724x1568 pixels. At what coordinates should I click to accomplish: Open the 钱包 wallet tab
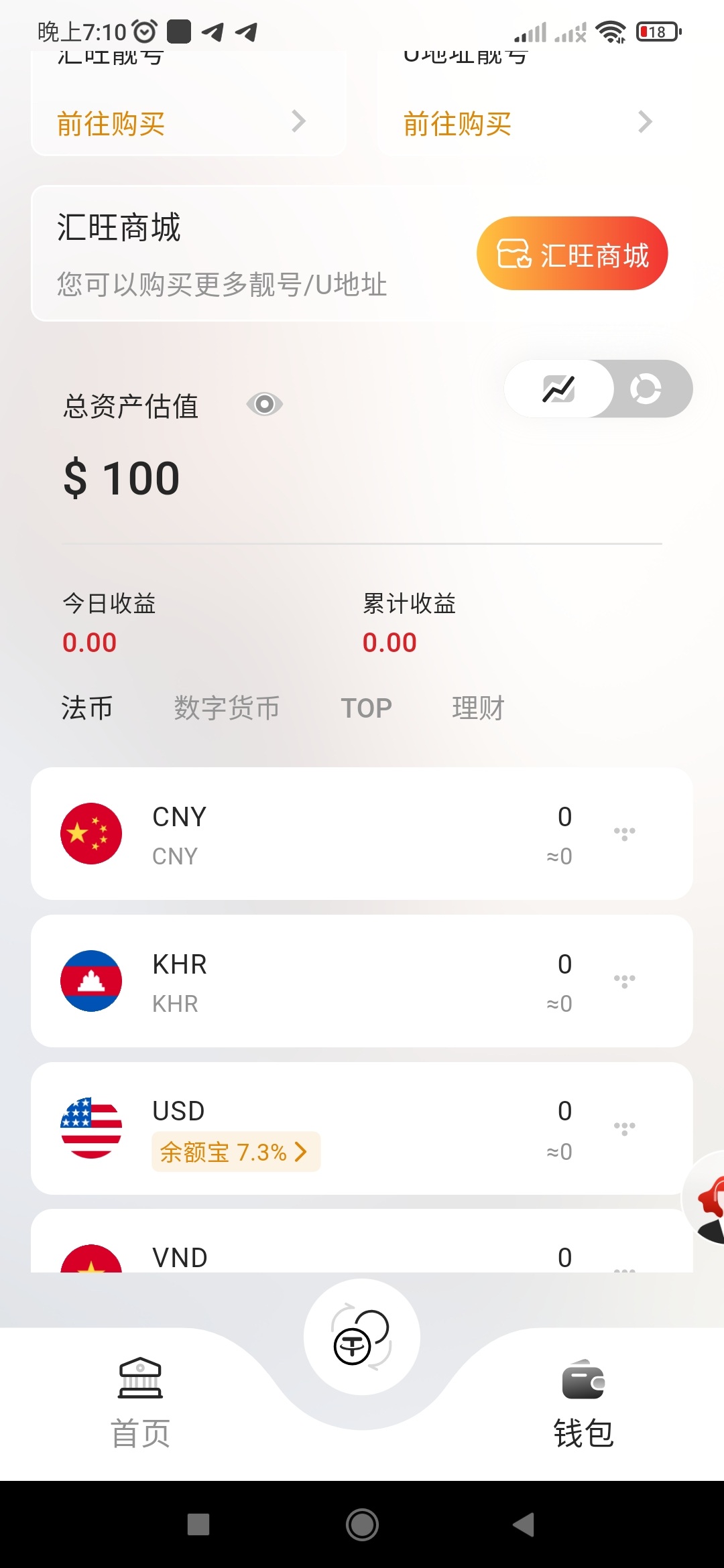point(583,1404)
